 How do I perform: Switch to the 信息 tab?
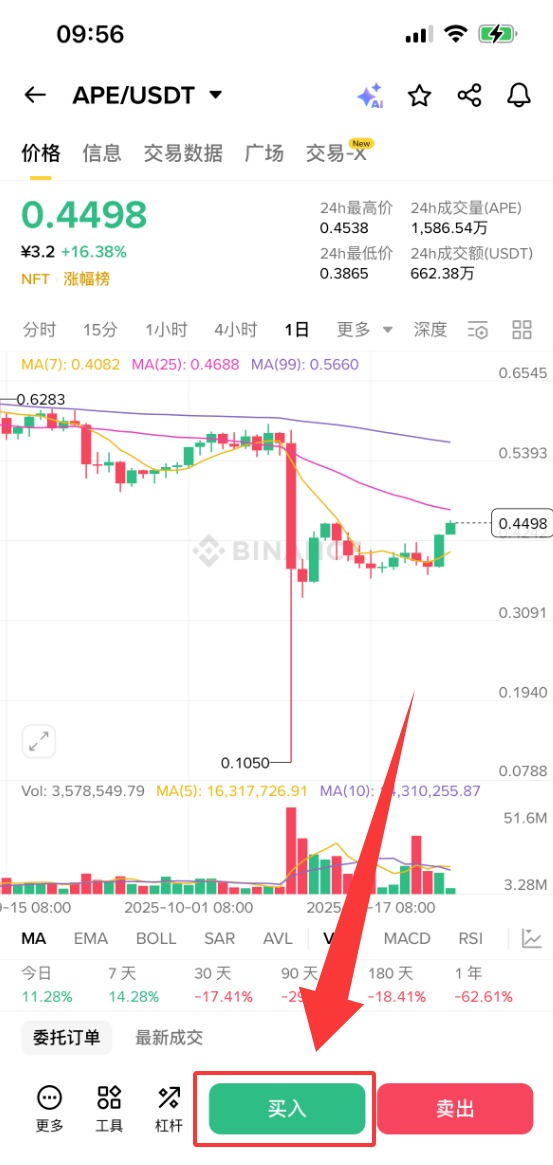coord(102,153)
